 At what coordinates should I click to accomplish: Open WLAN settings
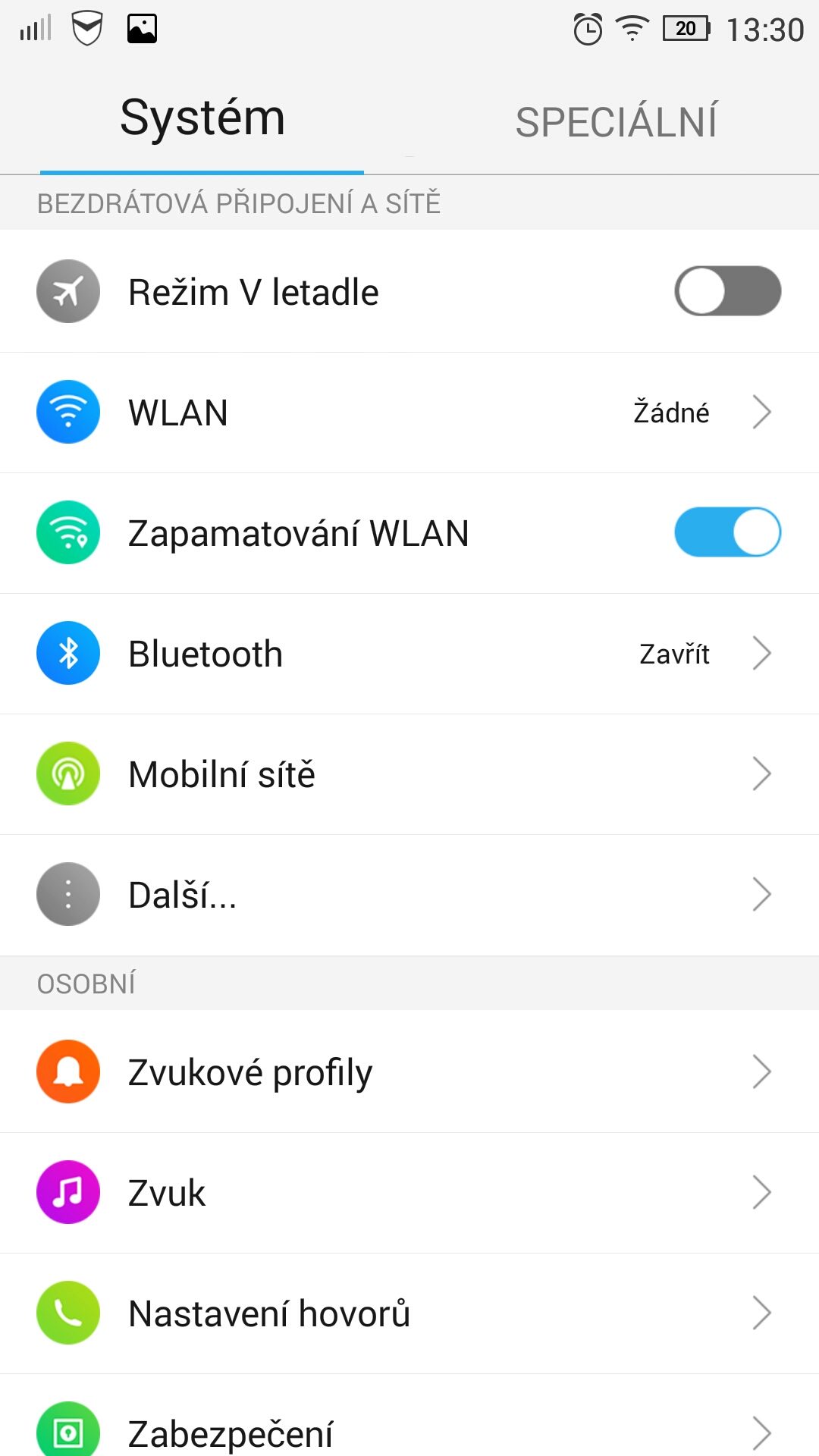409,413
